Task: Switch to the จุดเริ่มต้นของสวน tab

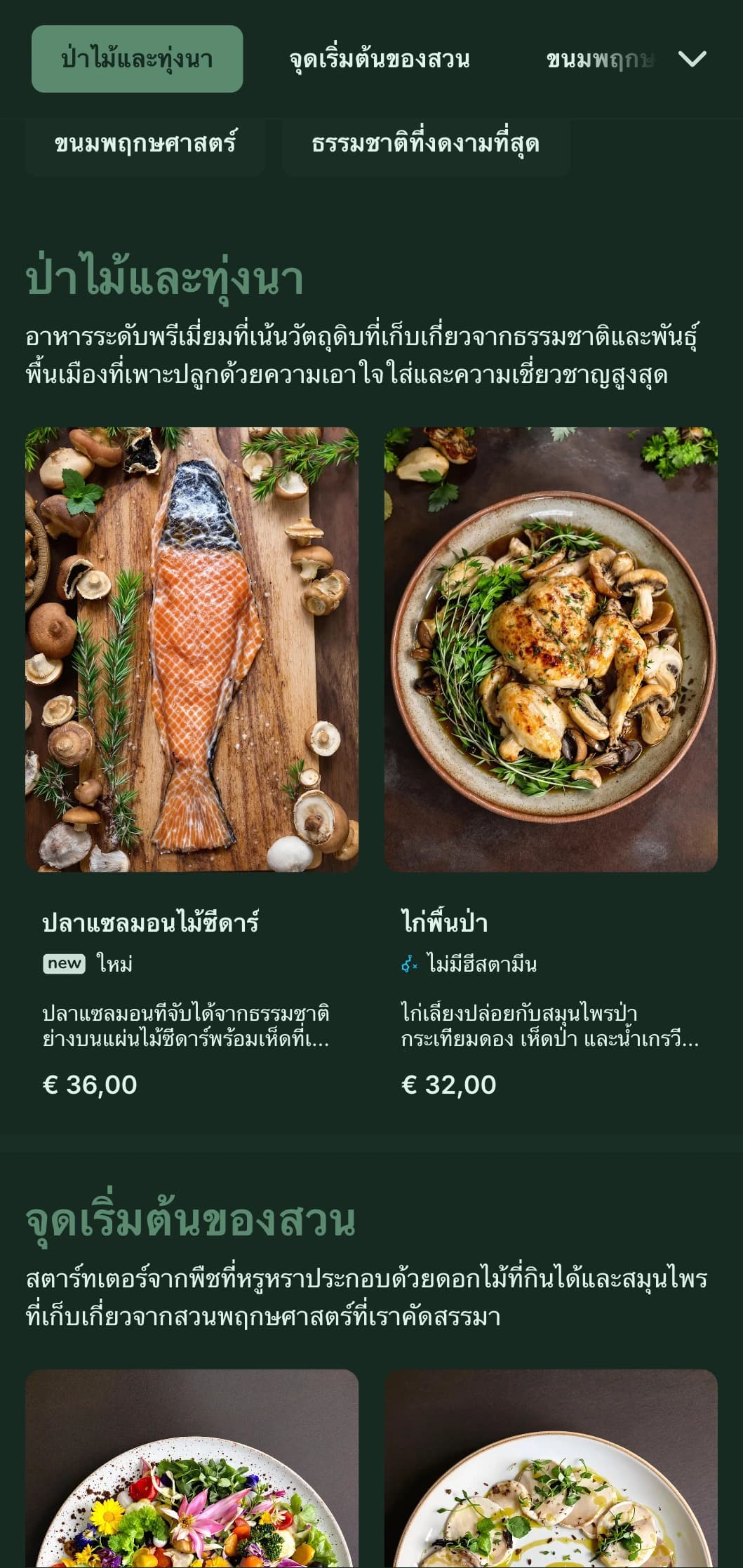Action: point(379,59)
